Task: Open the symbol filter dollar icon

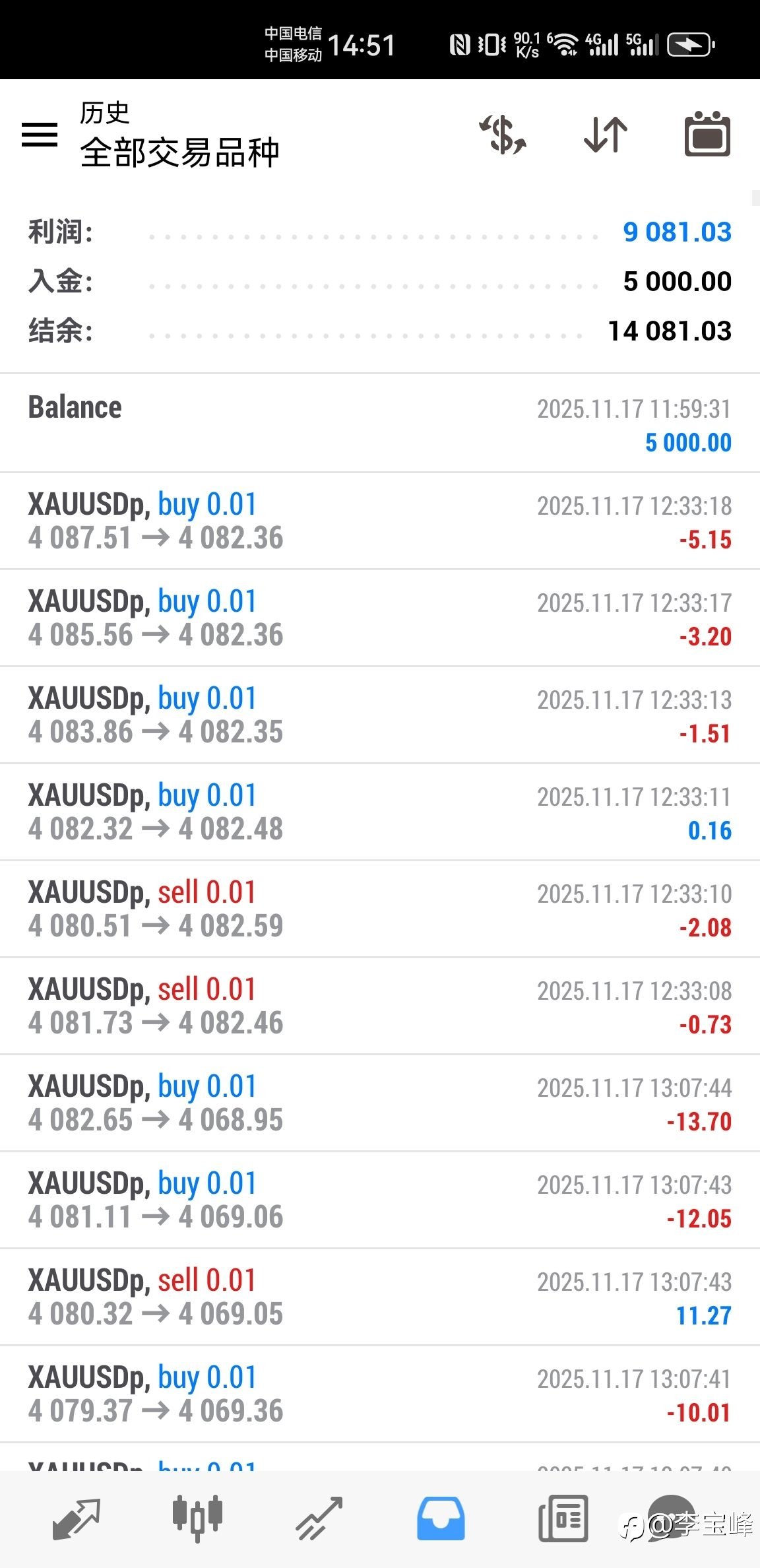Action: 503,135
